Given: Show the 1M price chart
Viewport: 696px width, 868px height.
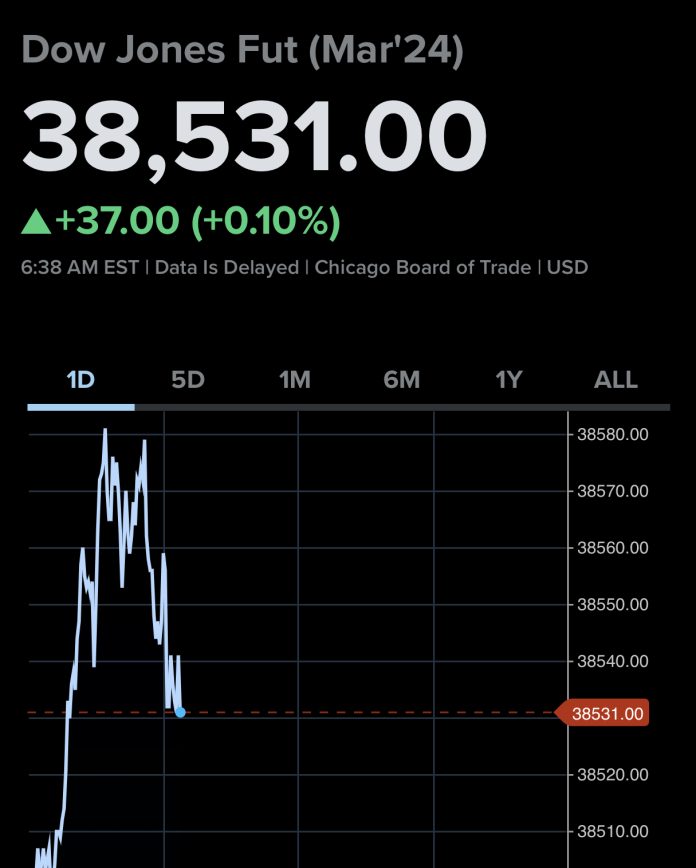Looking at the screenshot, I should pos(295,380).
